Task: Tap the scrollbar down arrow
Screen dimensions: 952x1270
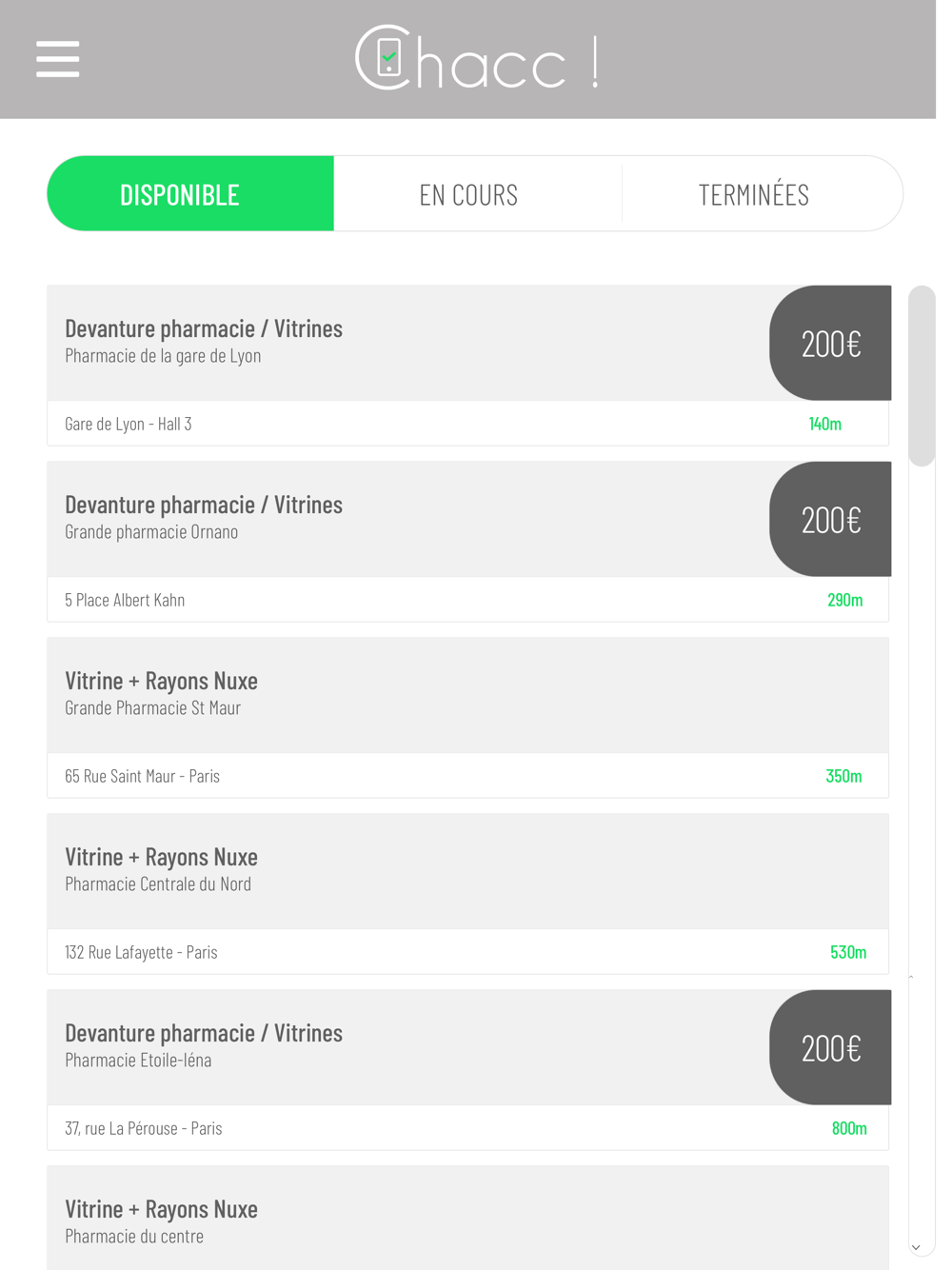Action: coord(916,1247)
